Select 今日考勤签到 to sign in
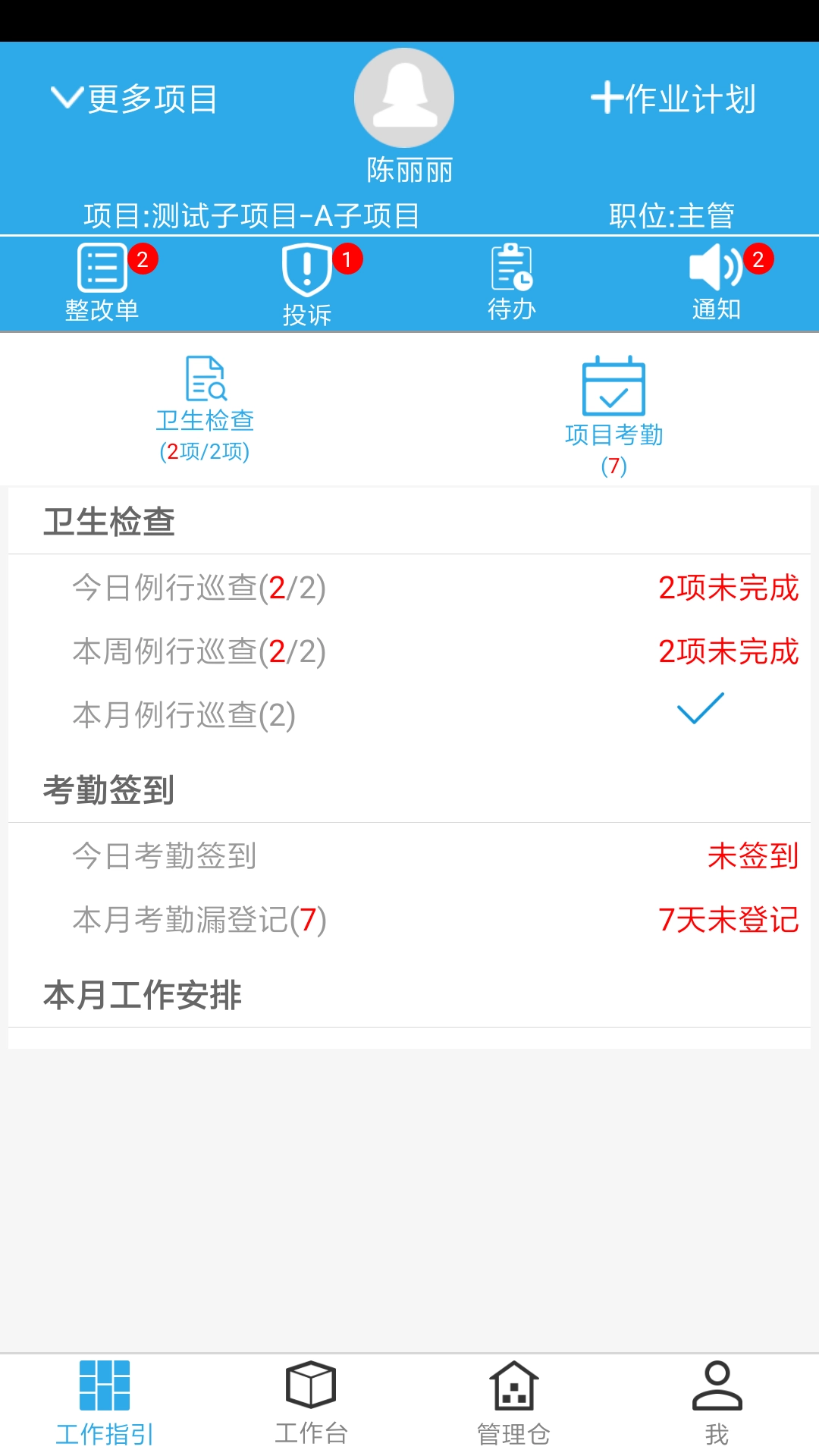 pos(409,855)
